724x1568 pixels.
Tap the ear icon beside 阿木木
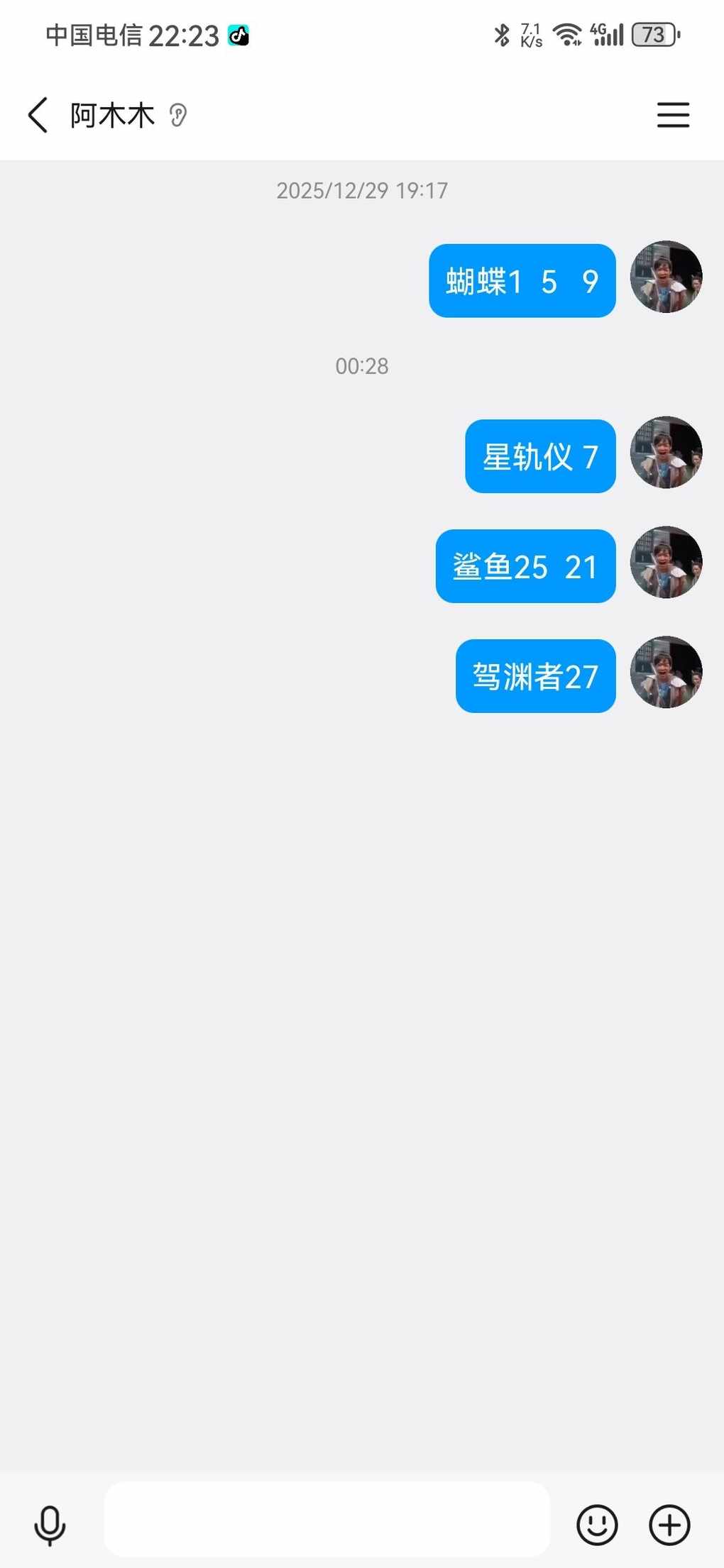[x=178, y=115]
